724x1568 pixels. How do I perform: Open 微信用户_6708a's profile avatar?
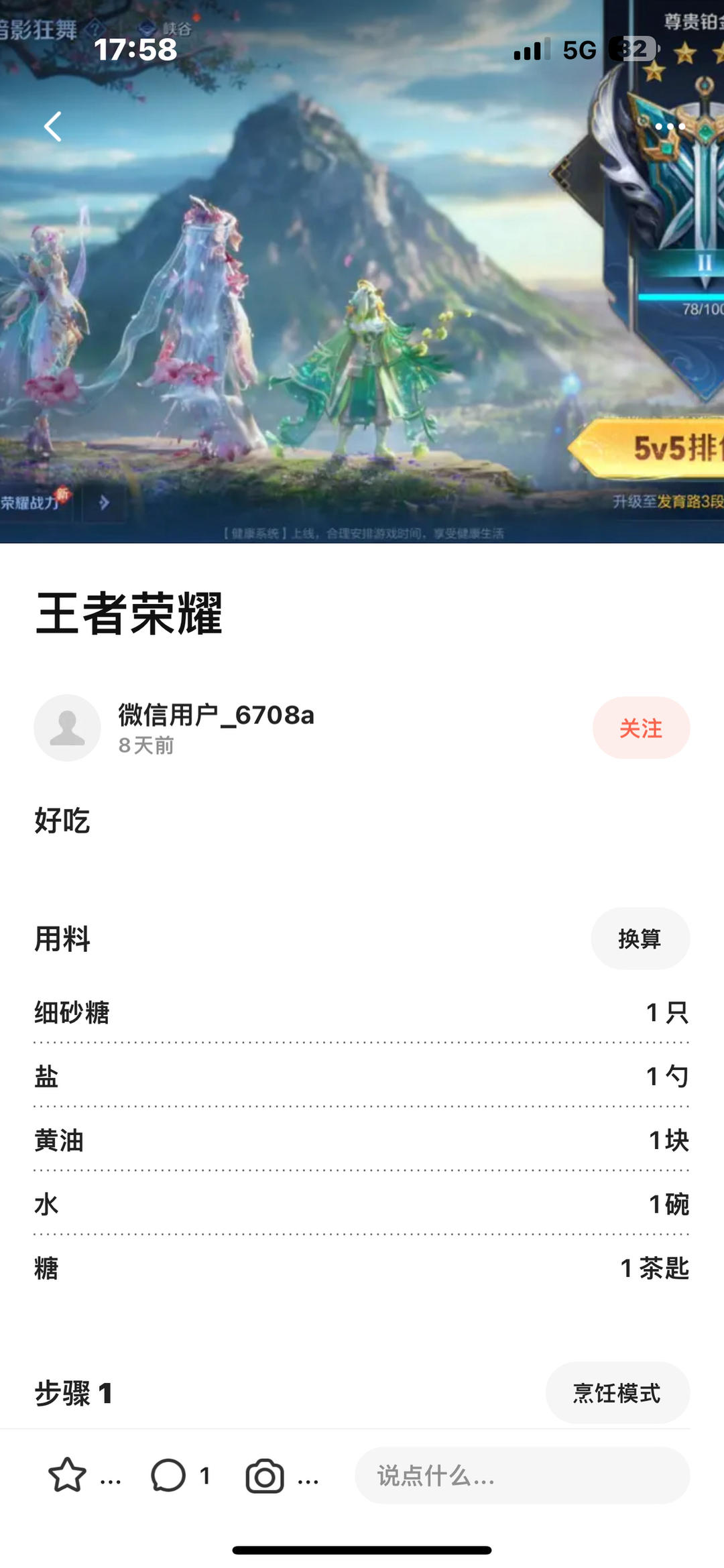tap(68, 728)
